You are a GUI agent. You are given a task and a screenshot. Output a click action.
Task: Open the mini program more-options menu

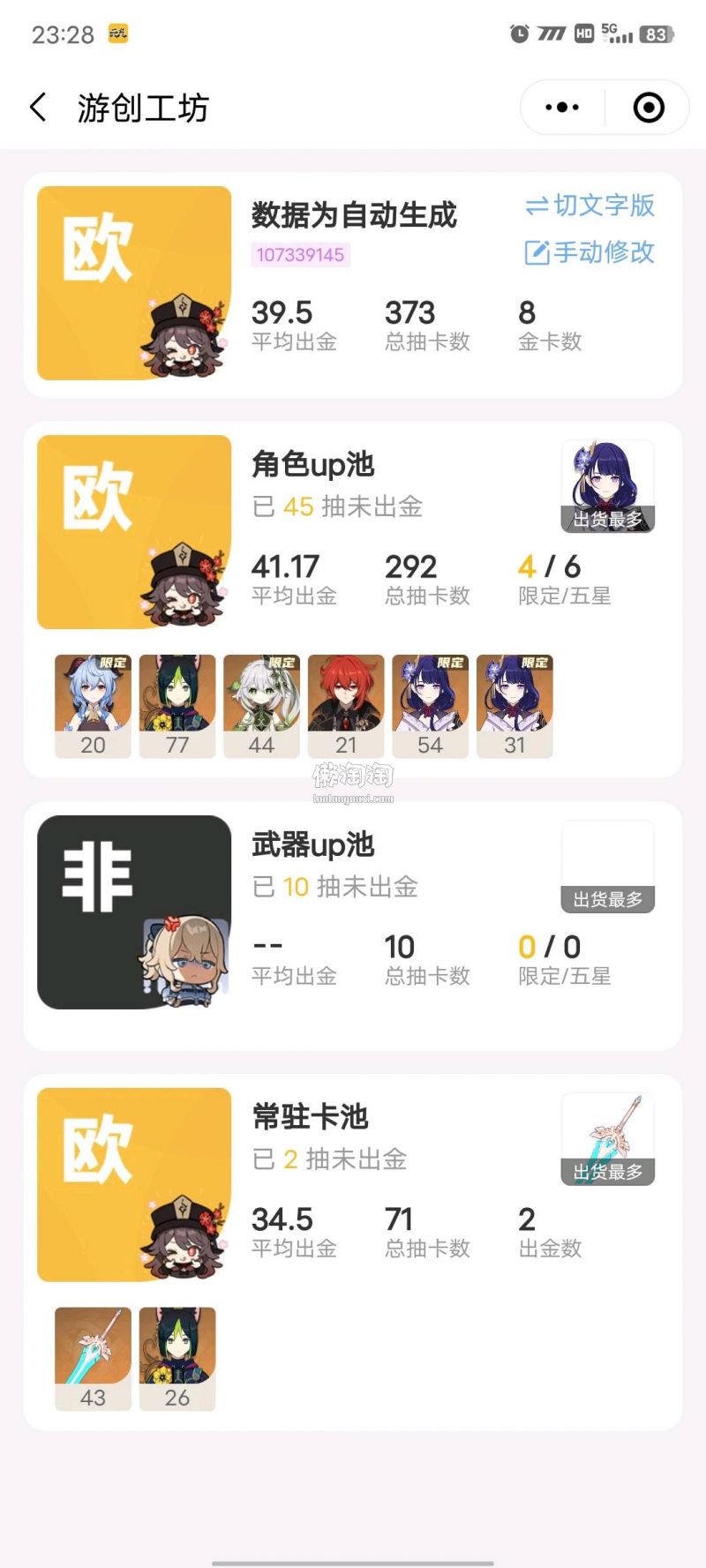pyautogui.click(x=562, y=108)
